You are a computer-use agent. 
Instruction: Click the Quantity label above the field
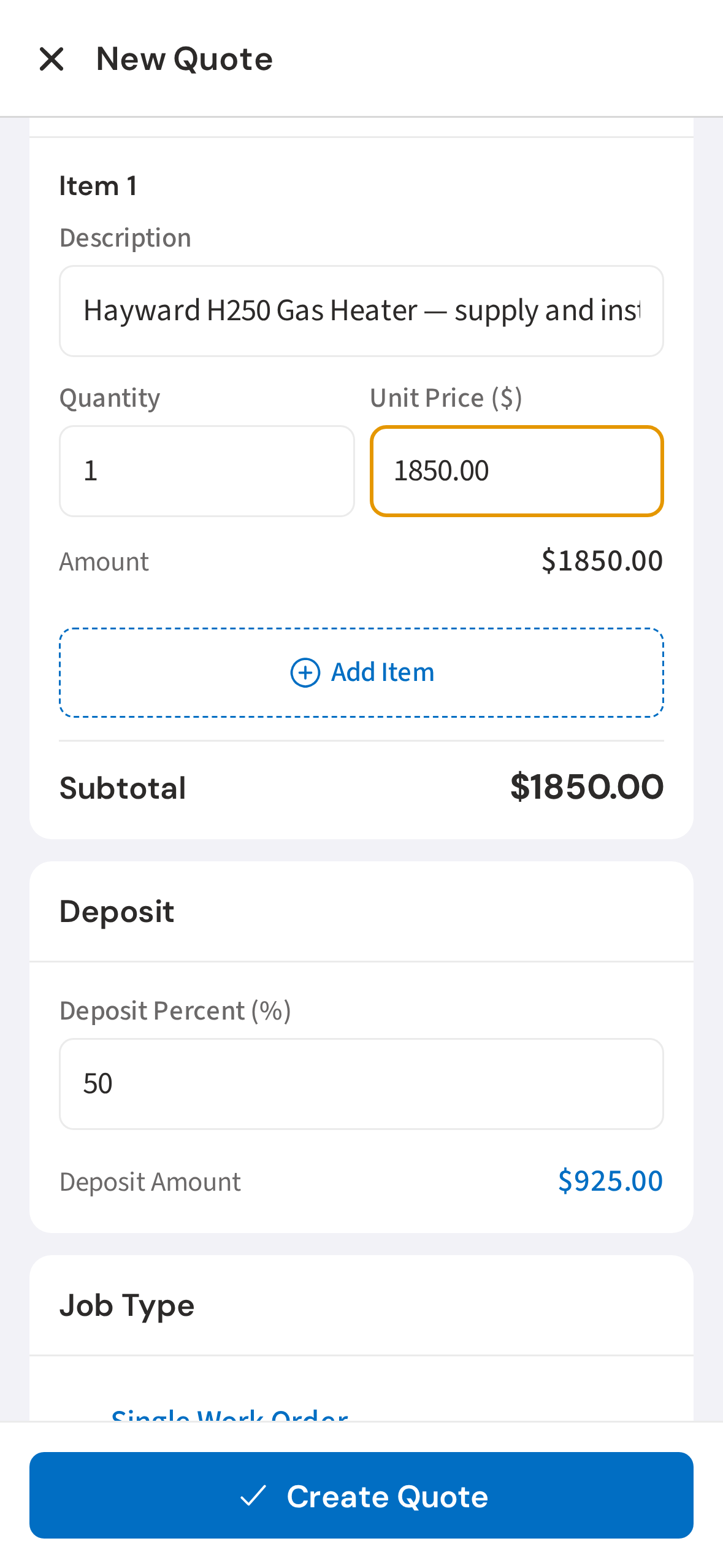[109, 397]
